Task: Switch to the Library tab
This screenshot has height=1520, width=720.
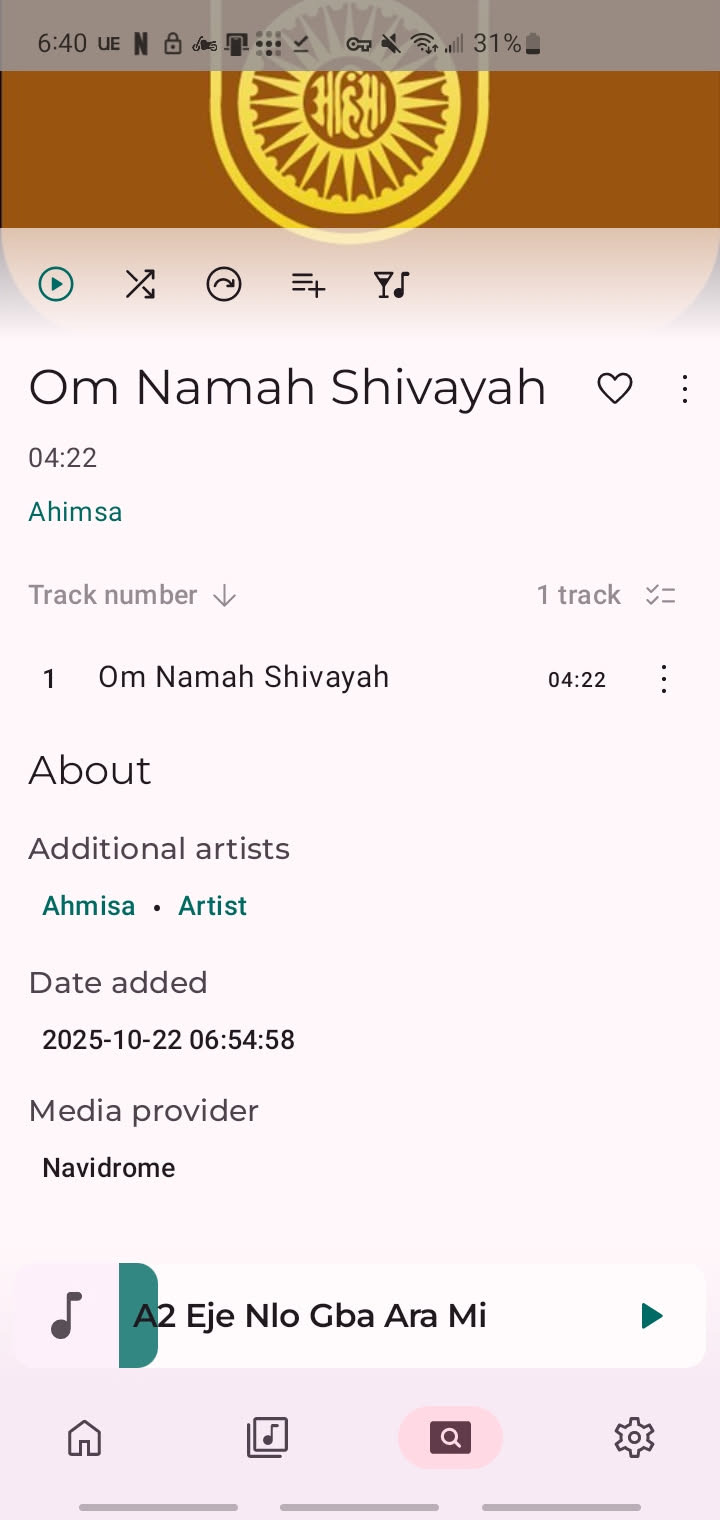Action: click(267, 1438)
